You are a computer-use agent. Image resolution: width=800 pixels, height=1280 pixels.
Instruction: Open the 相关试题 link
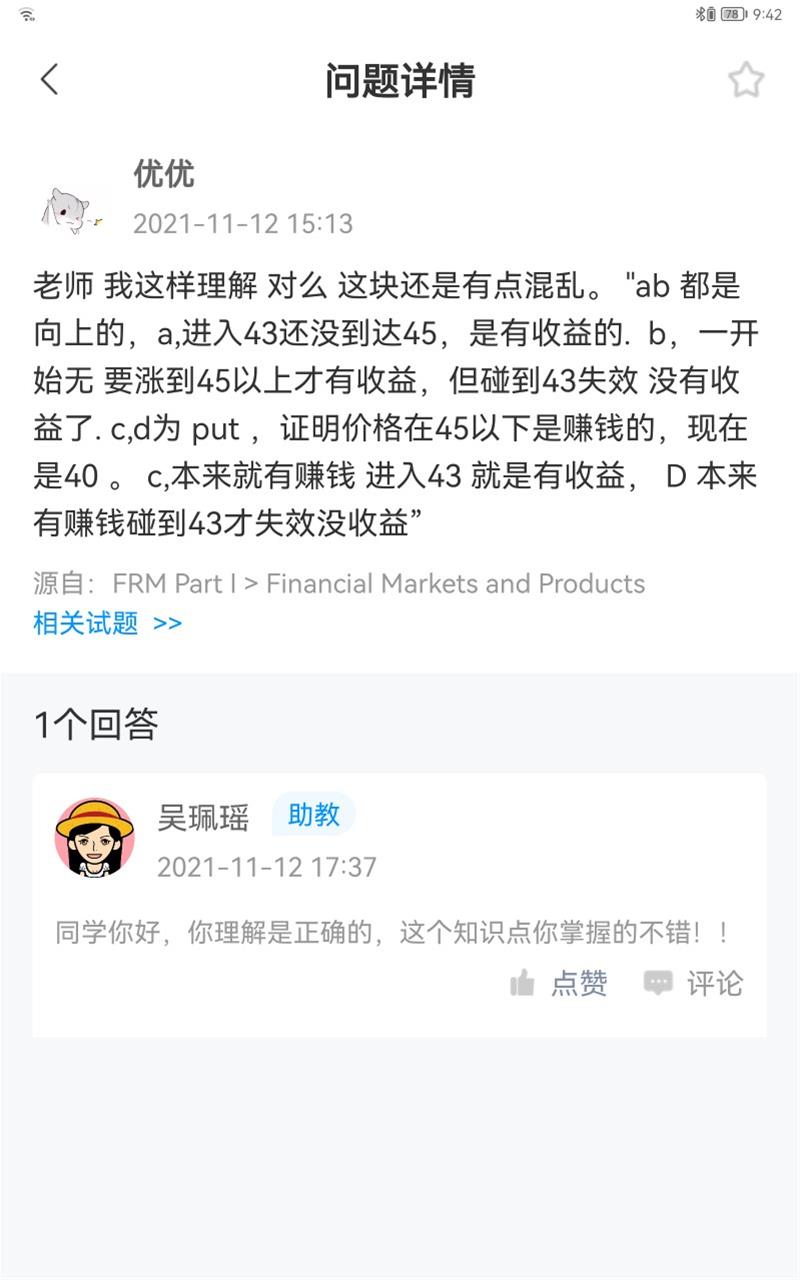point(107,623)
